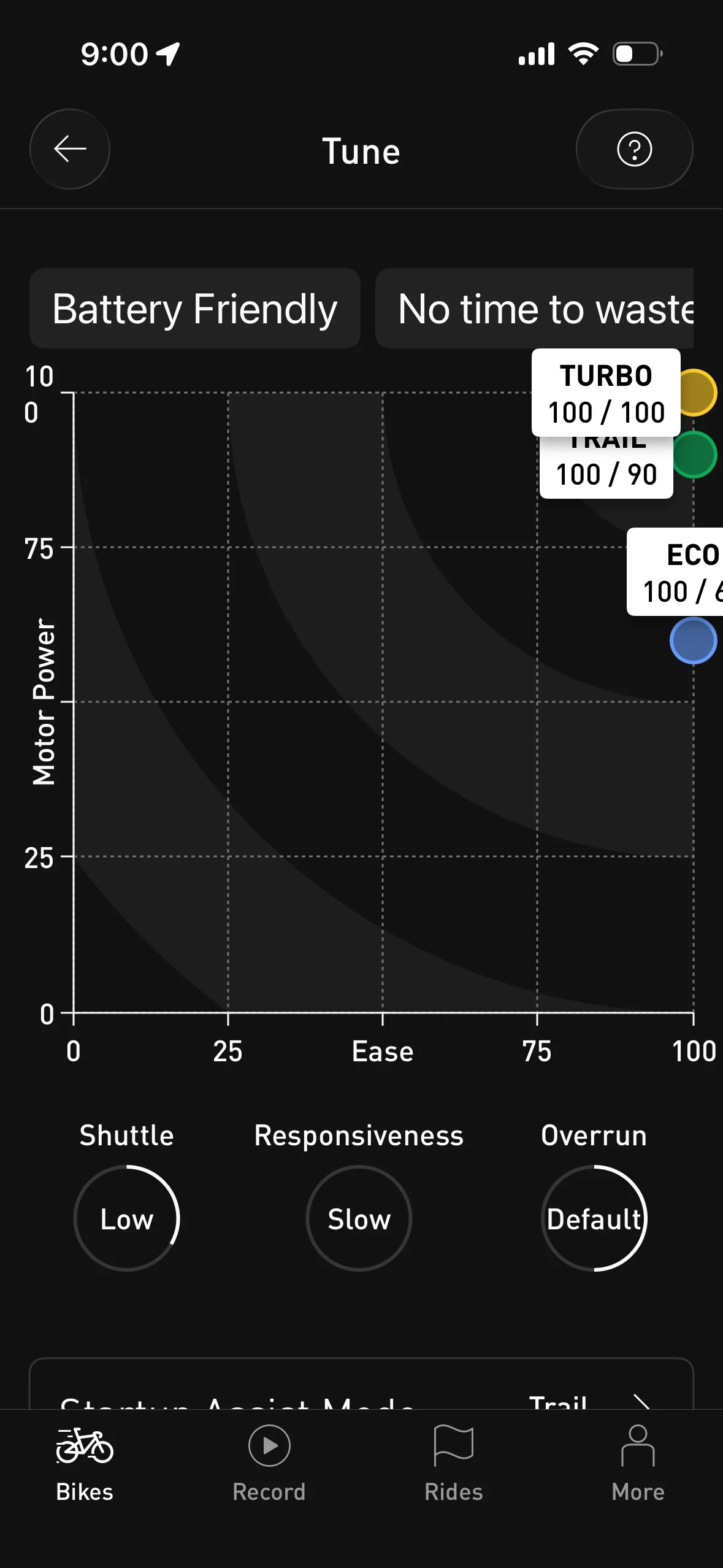Open the help question mark
This screenshot has height=1568, width=723.
[634, 149]
